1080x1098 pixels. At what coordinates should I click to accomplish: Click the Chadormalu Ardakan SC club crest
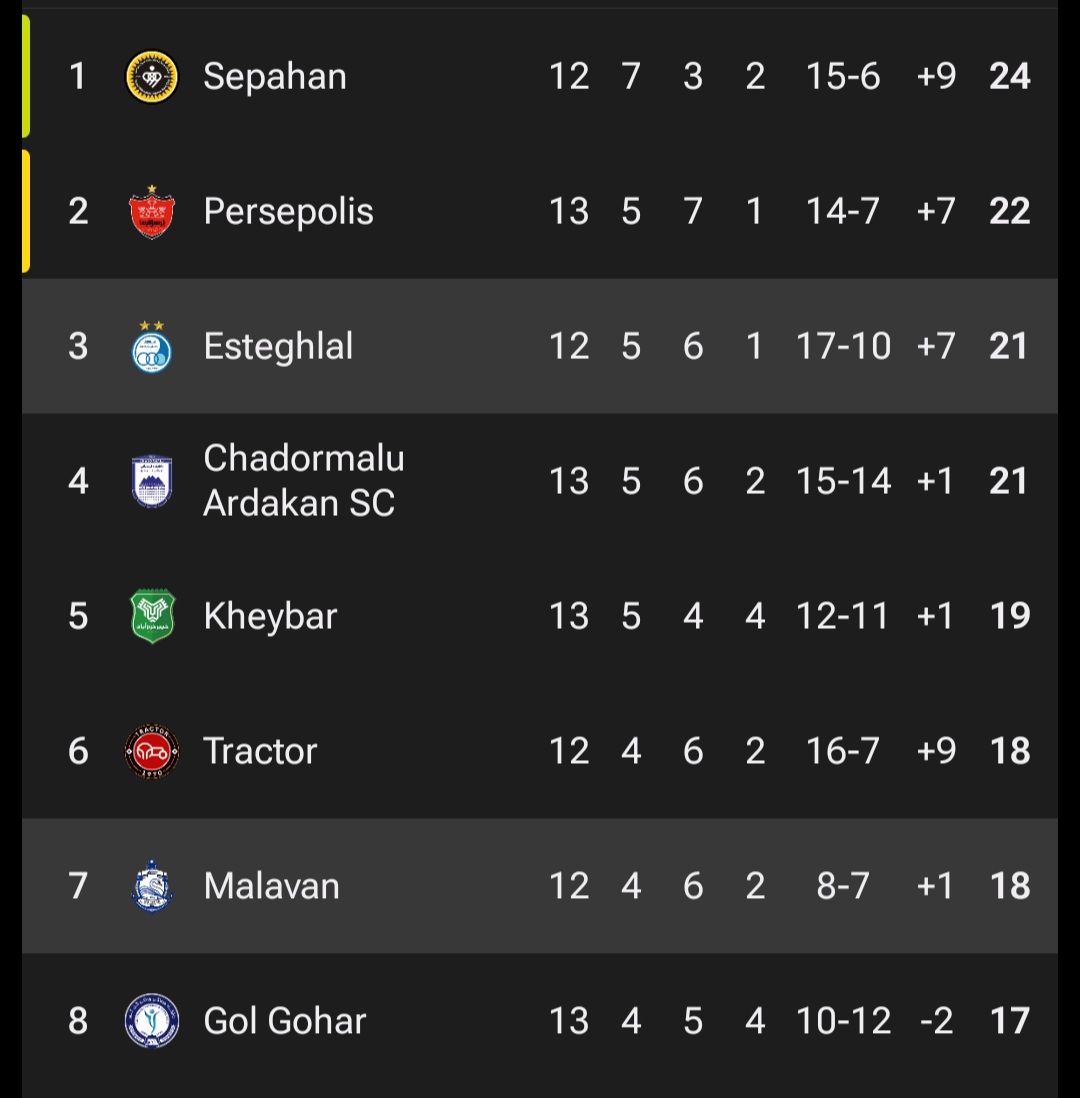(152, 480)
